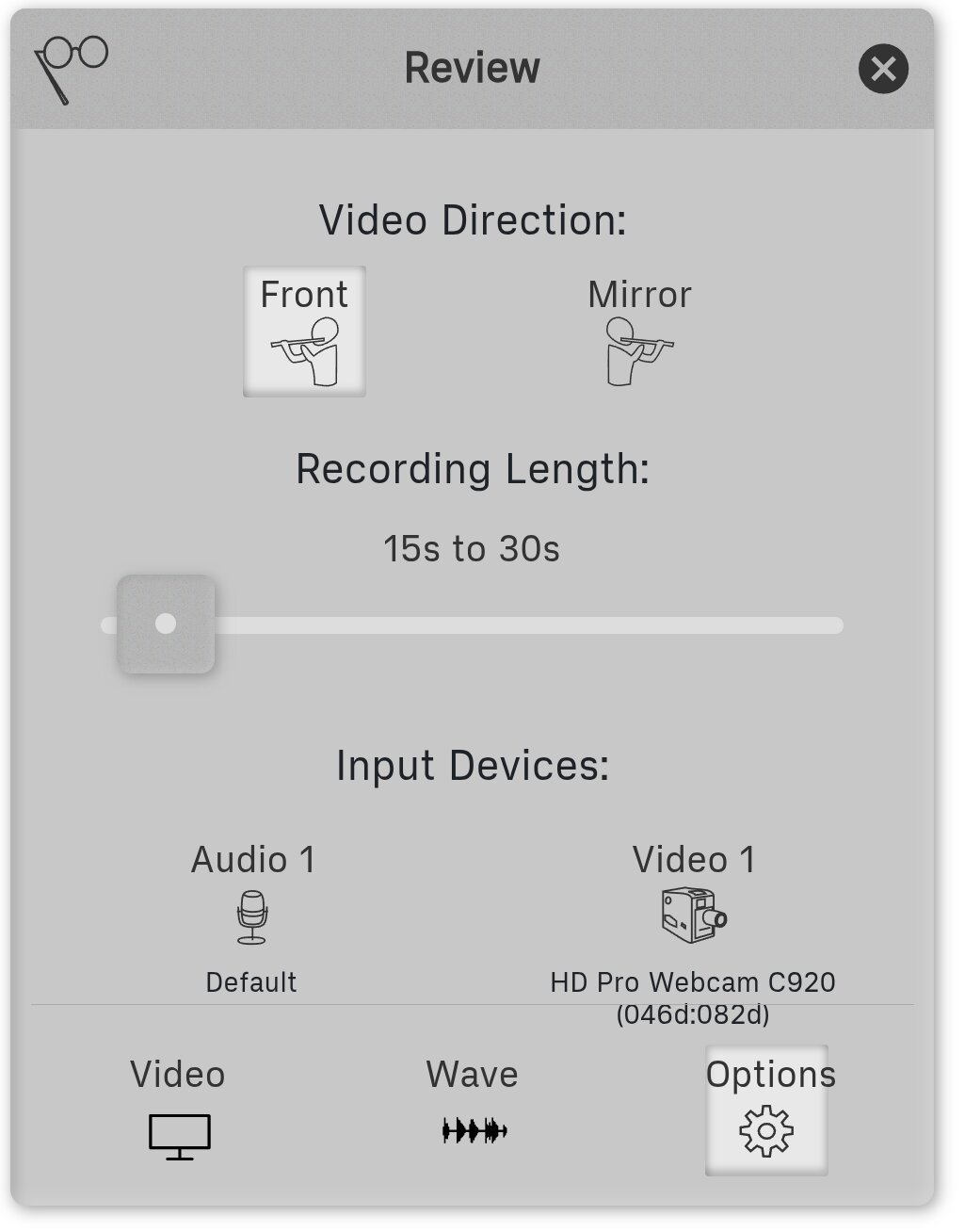
Task: Click the Front label button
Action: point(304,295)
